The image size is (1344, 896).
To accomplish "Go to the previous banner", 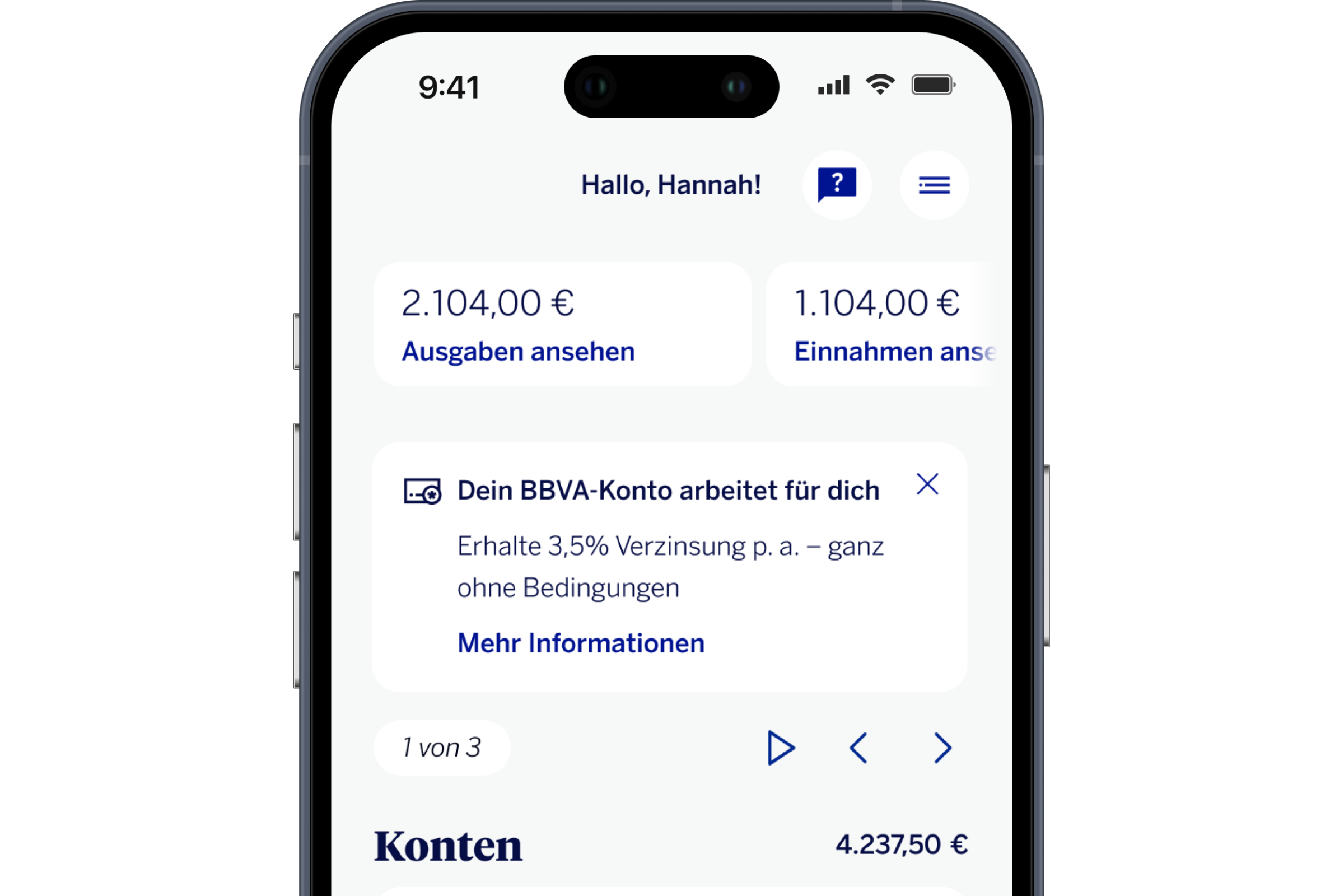I will 858,748.
